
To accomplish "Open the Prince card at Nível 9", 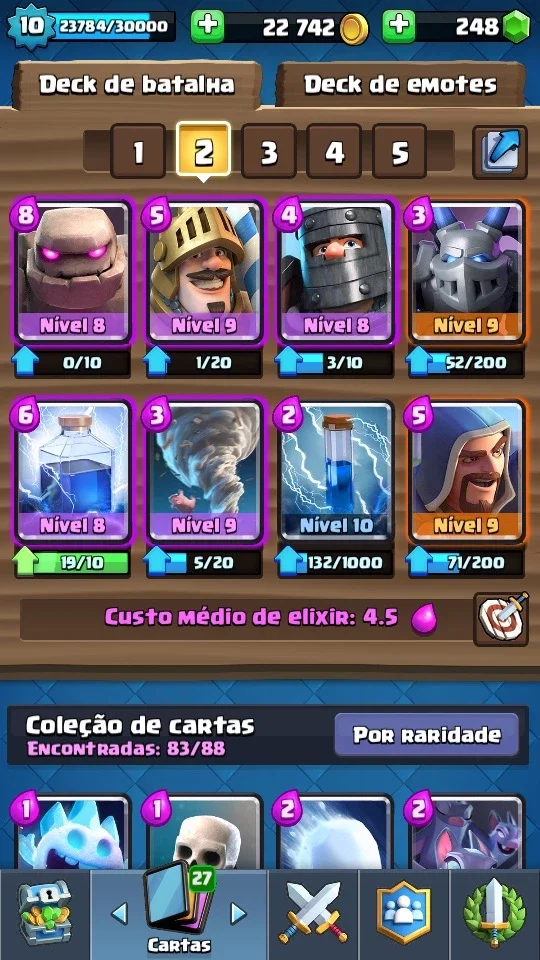I will coord(204,271).
